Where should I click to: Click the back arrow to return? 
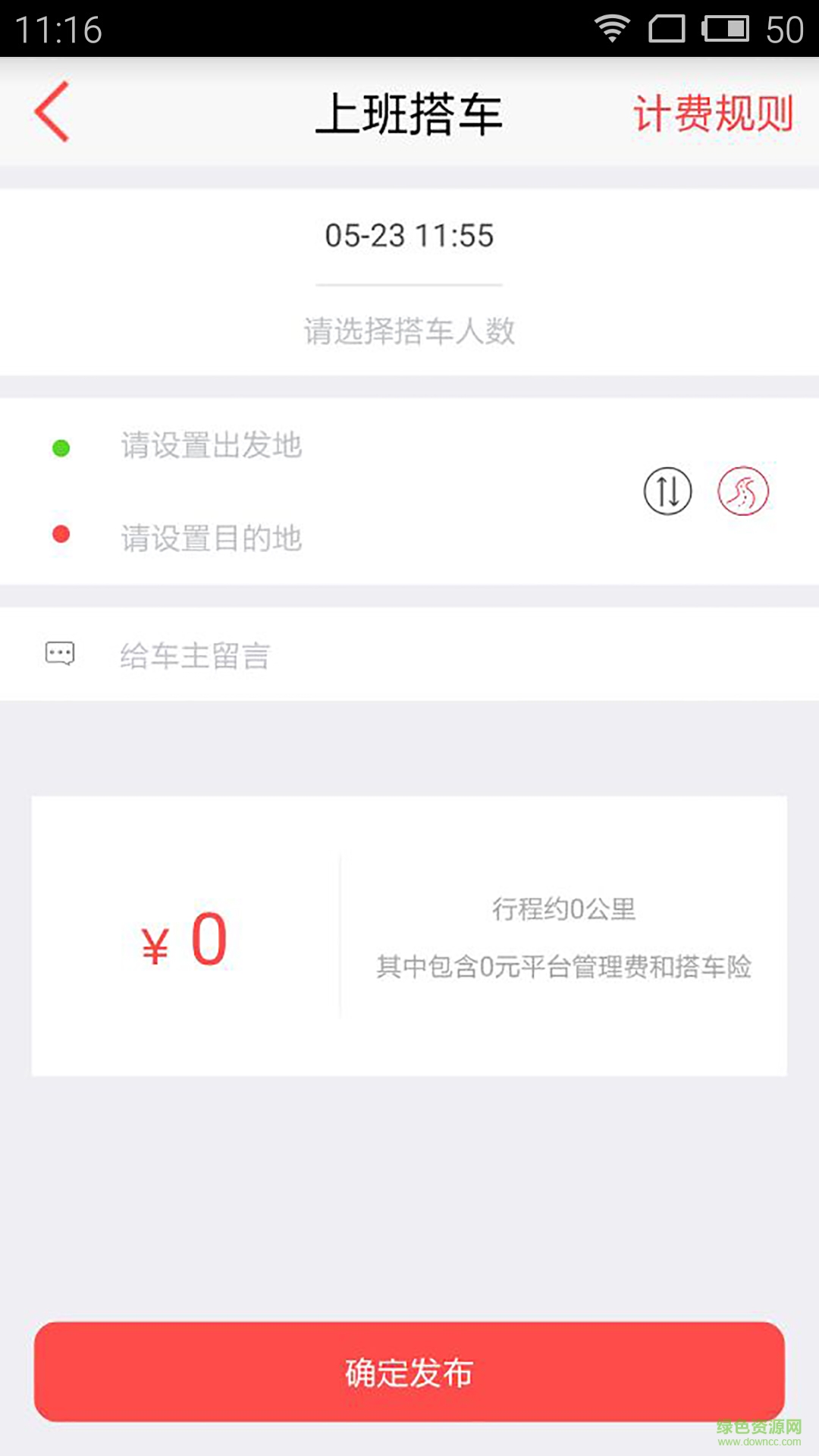[50, 112]
